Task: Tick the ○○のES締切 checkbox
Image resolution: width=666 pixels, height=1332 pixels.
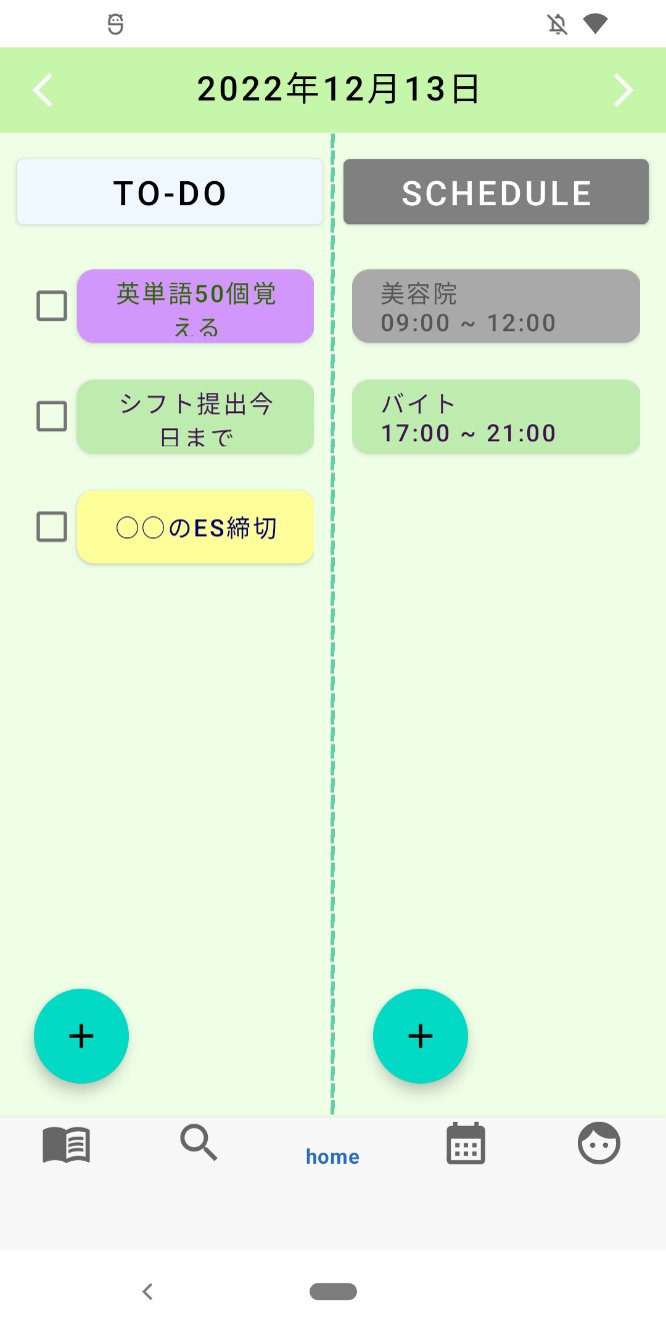Action: pos(52,526)
